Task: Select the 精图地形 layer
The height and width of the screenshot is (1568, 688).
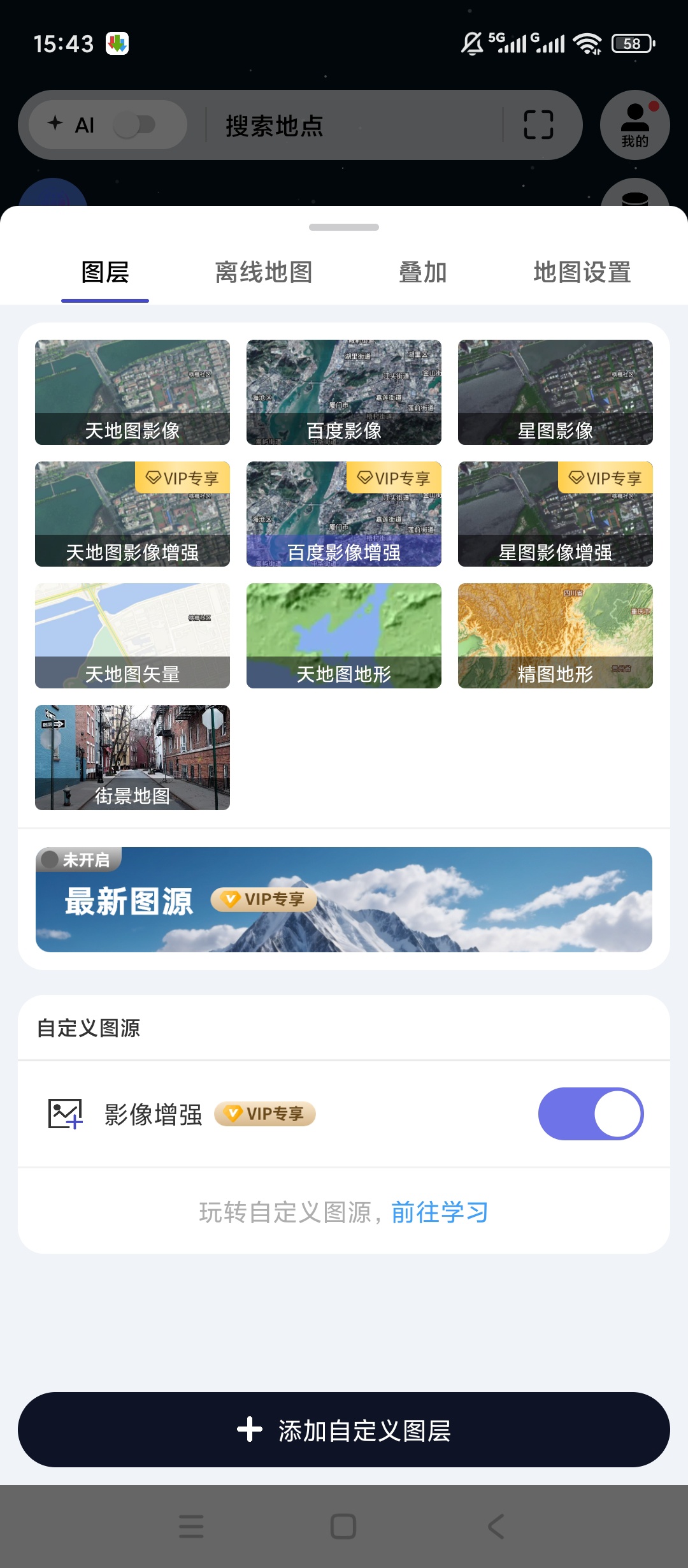Action: [x=555, y=635]
